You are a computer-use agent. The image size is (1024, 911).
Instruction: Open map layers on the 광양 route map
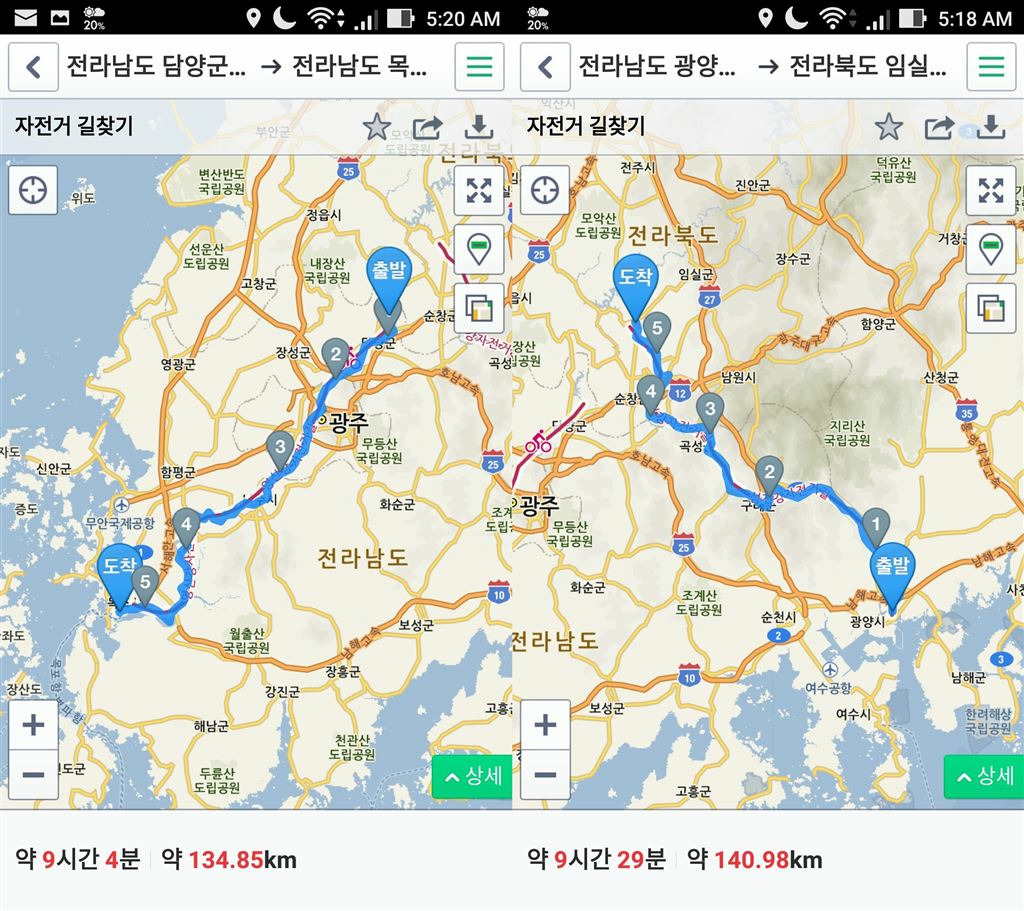point(991,308)
